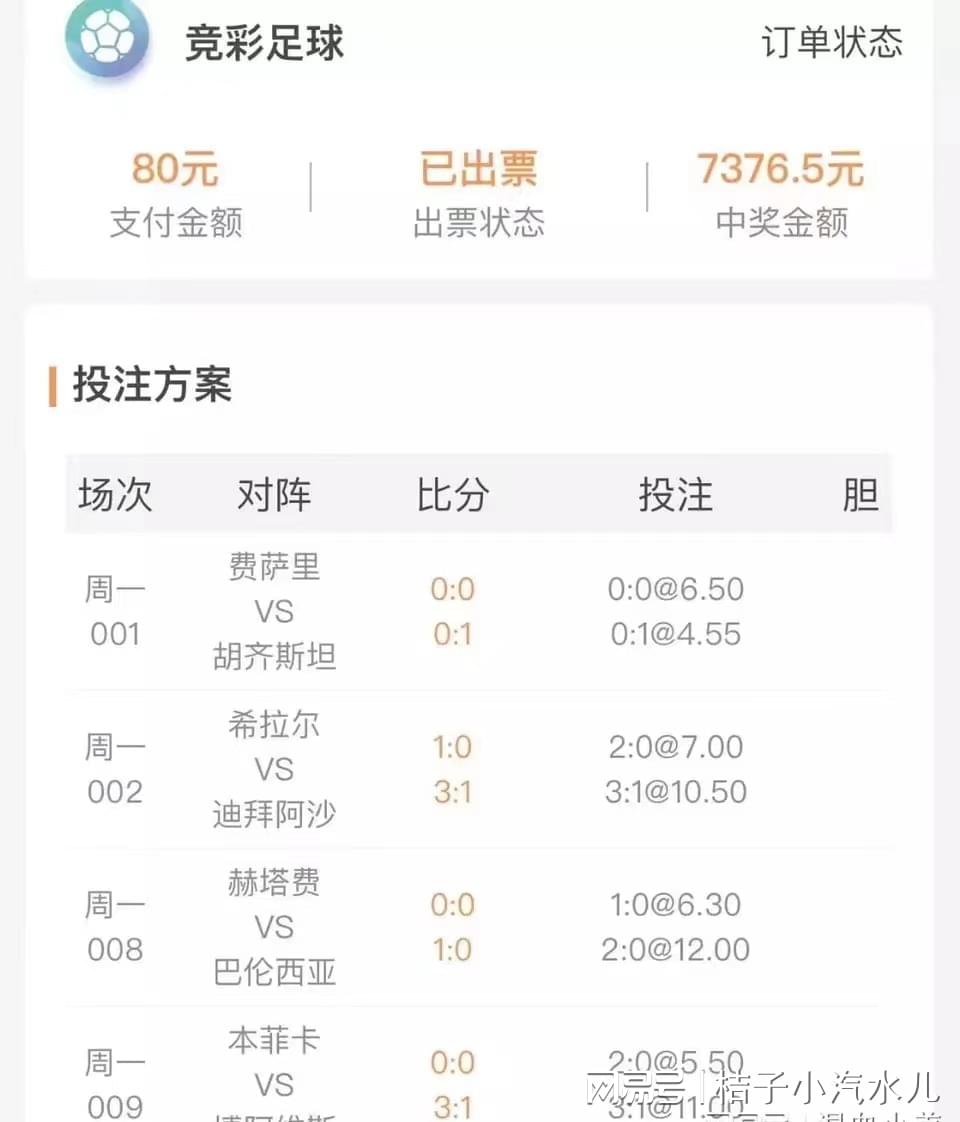This screenshot has height=1122, width=960.
Task: Open the 订单状态 order status page
Action: pos(833,42)
